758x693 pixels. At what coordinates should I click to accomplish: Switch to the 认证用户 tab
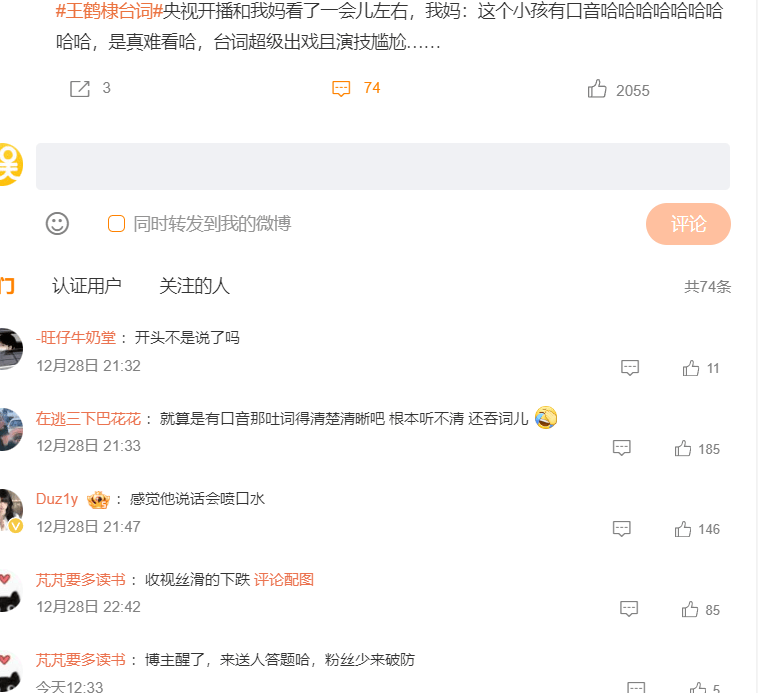(x=87, y=286)
